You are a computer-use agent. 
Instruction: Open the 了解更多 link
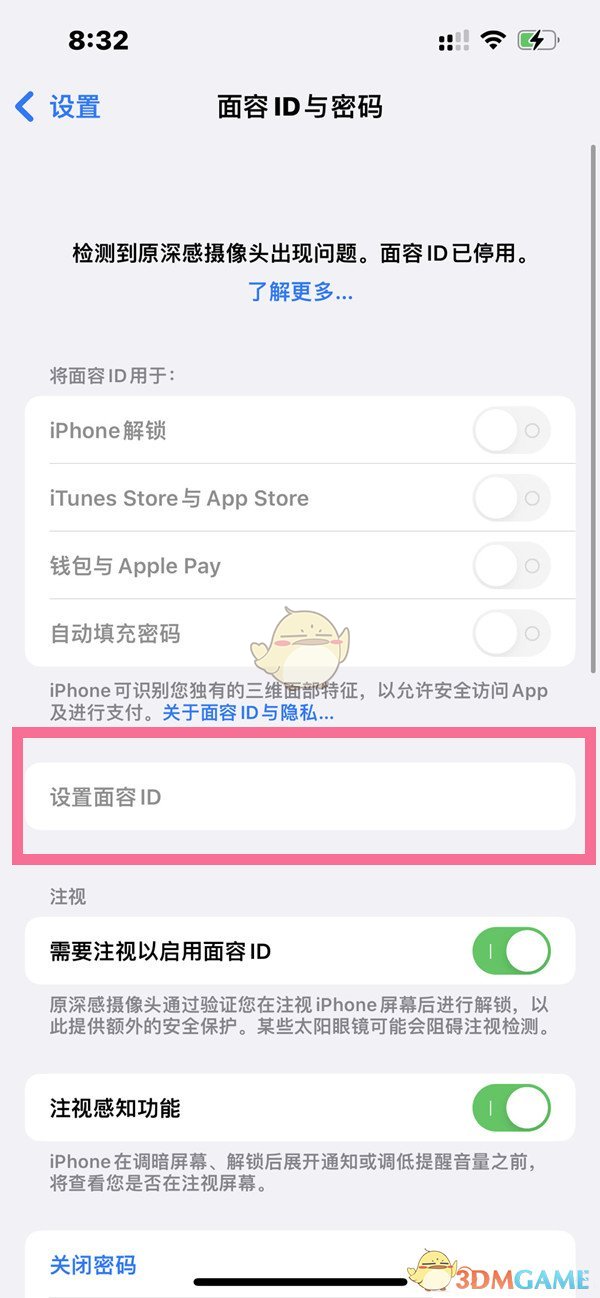click(300, 292)
